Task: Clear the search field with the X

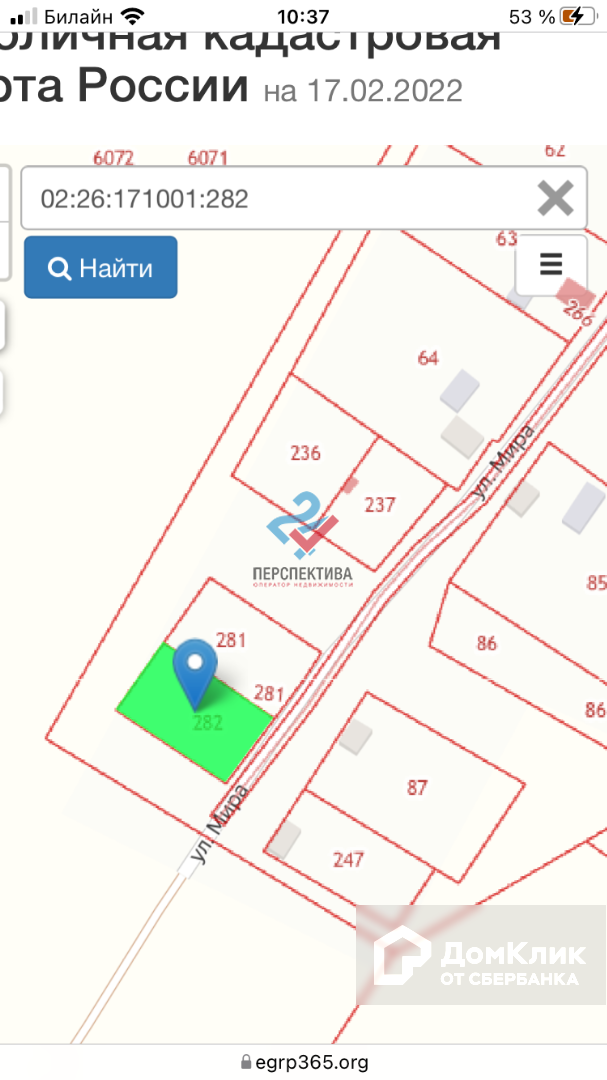Action: click(x=555, y=198)
